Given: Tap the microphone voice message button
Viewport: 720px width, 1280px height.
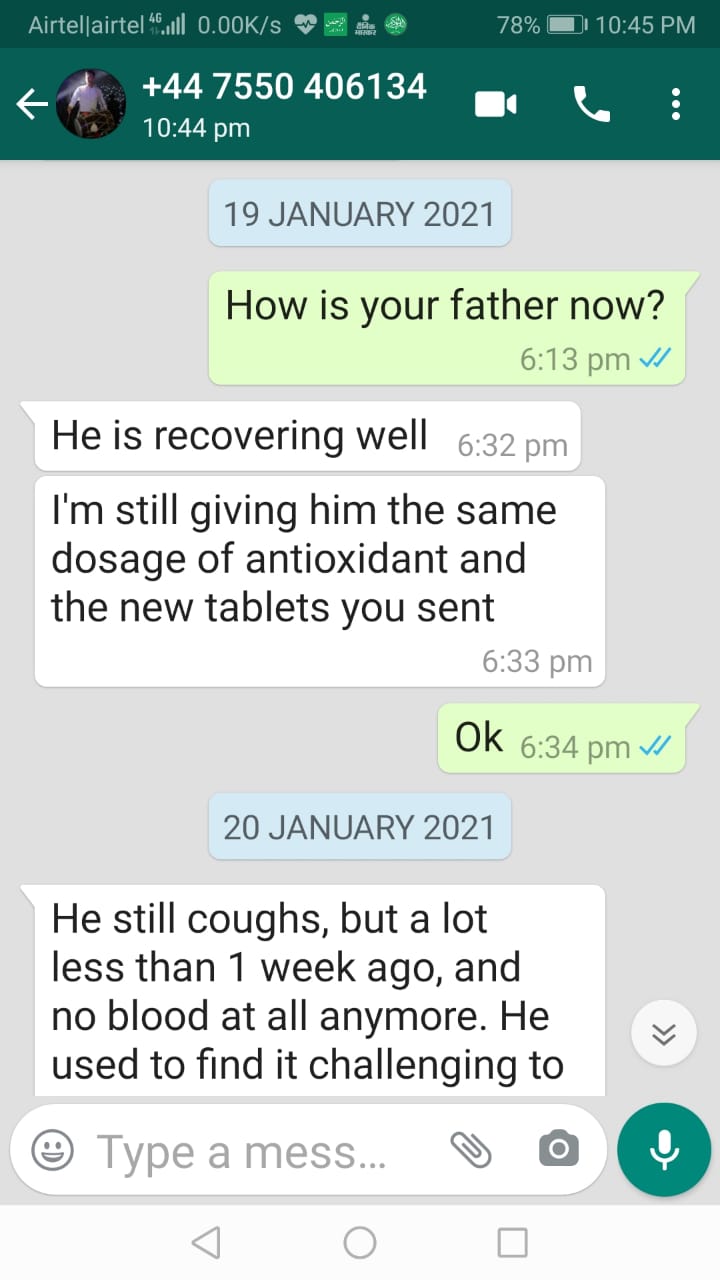Looking at the screenshot, I should [664, 1150].
